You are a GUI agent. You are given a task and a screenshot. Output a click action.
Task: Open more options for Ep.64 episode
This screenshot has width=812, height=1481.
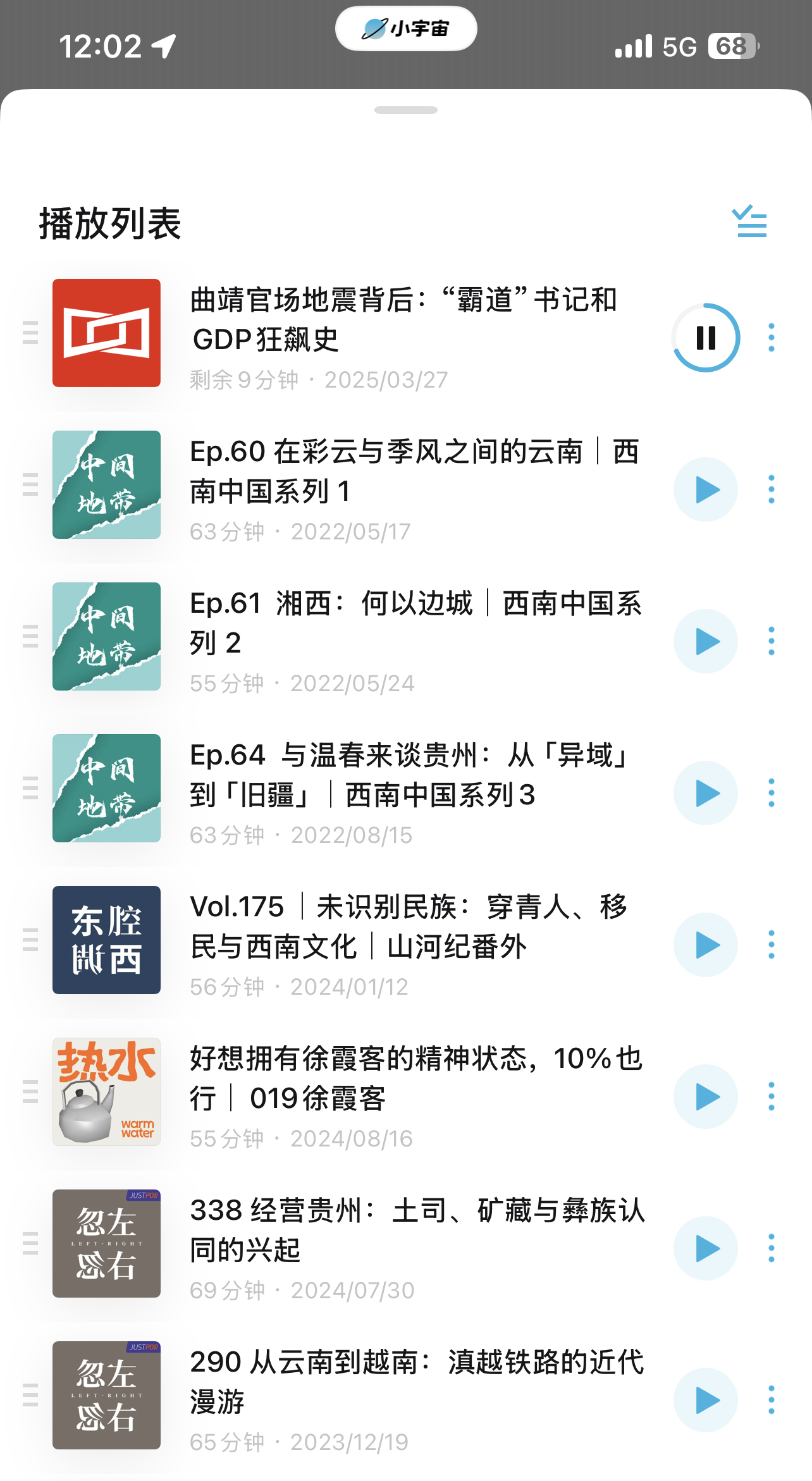pyautogui.click(x=772, y=793)
